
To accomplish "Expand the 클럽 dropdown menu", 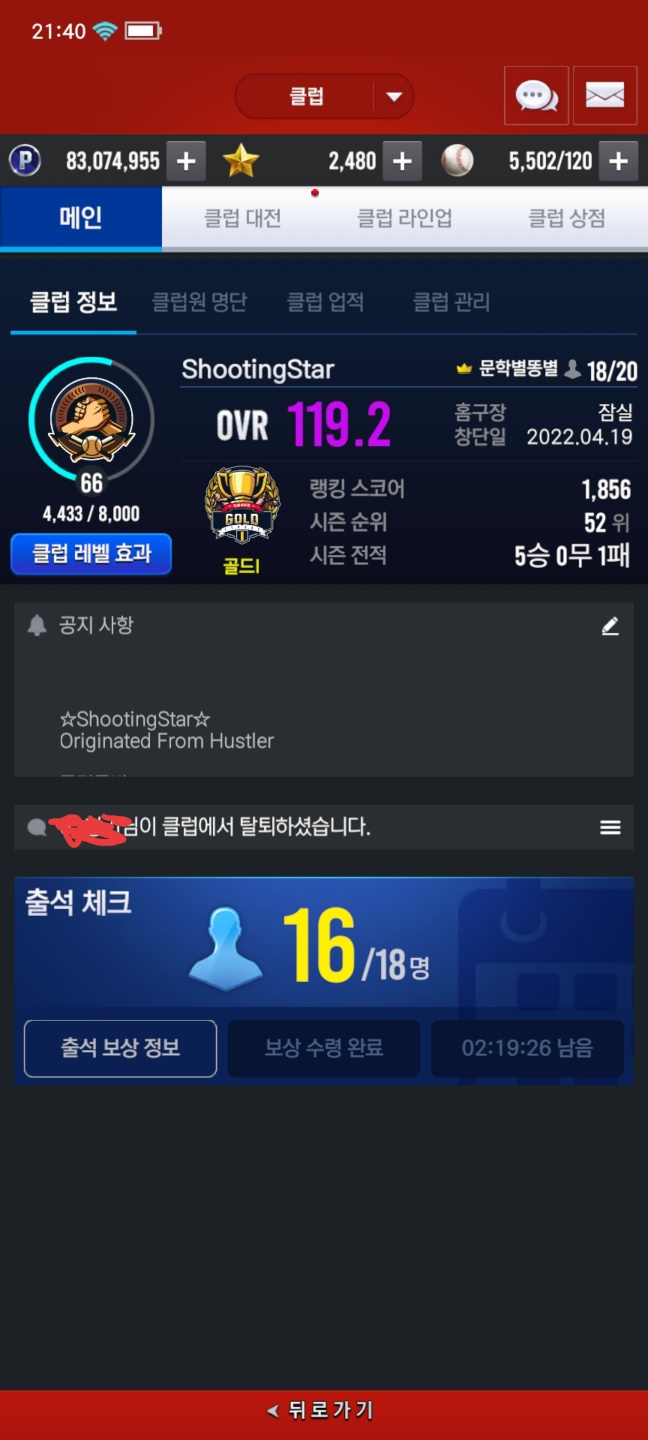I will pyautogui.click(x=393, y=97).
